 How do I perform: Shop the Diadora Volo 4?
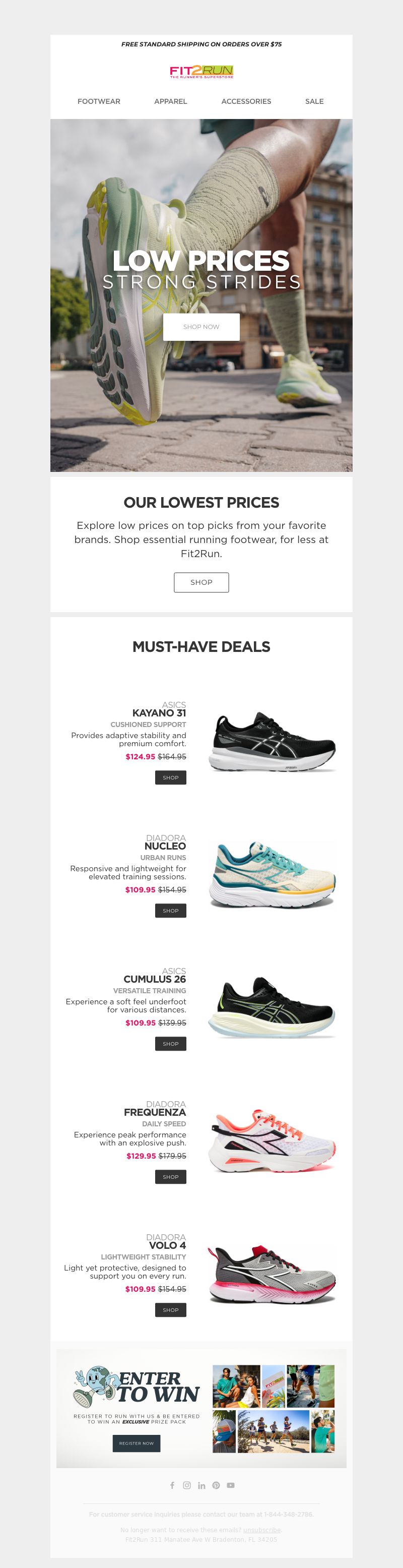[x=170, y=1310]
